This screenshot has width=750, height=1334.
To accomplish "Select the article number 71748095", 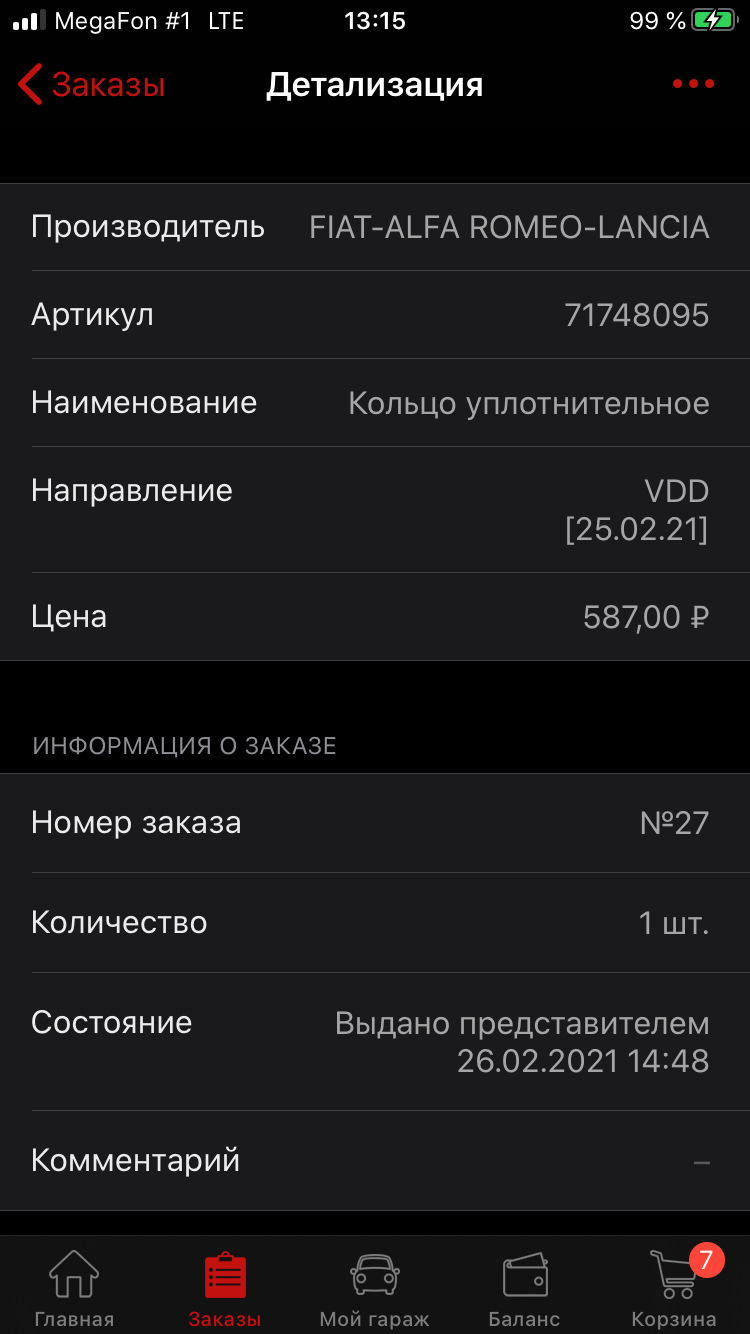I will pyautogui.click(x=638, y=314).
